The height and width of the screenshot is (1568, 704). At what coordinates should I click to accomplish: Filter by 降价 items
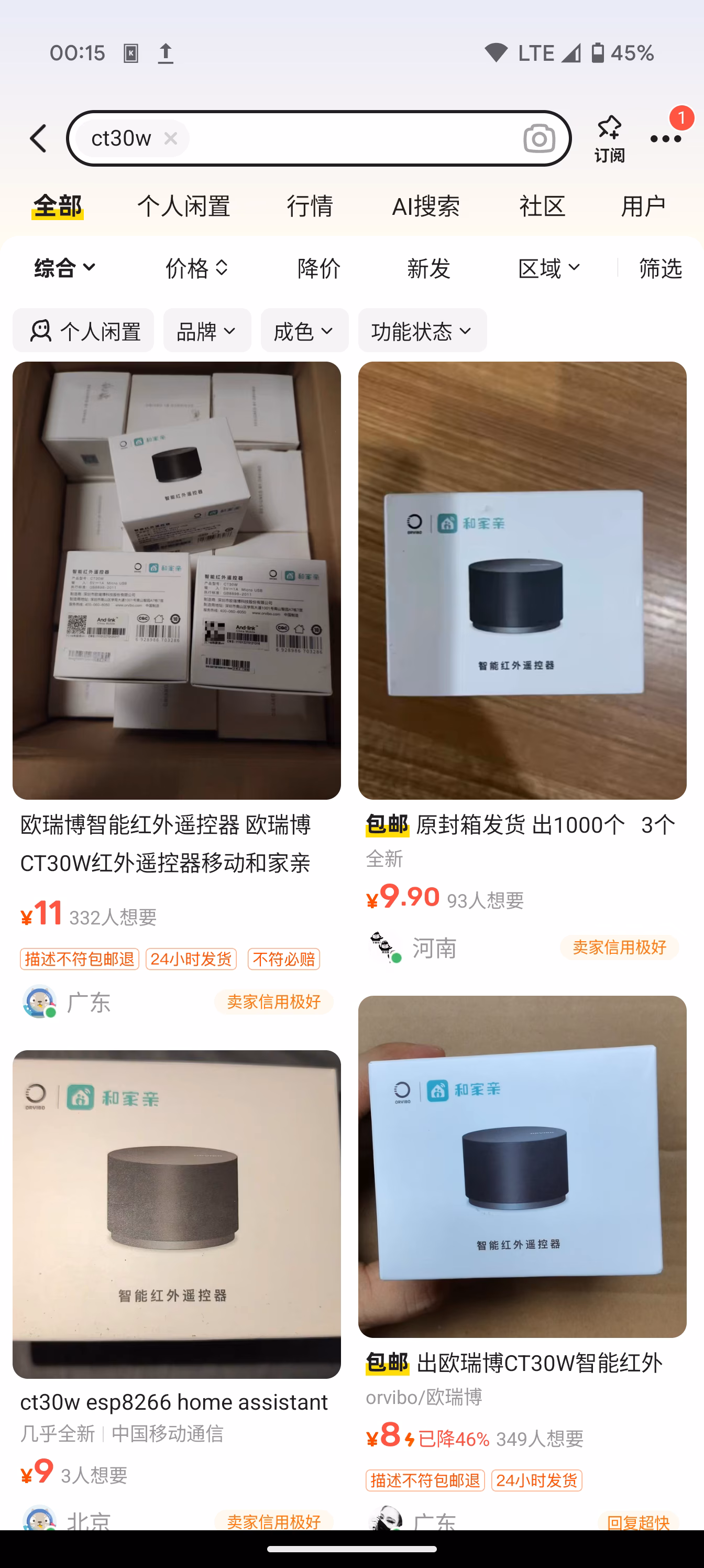[x=319, y=268]
